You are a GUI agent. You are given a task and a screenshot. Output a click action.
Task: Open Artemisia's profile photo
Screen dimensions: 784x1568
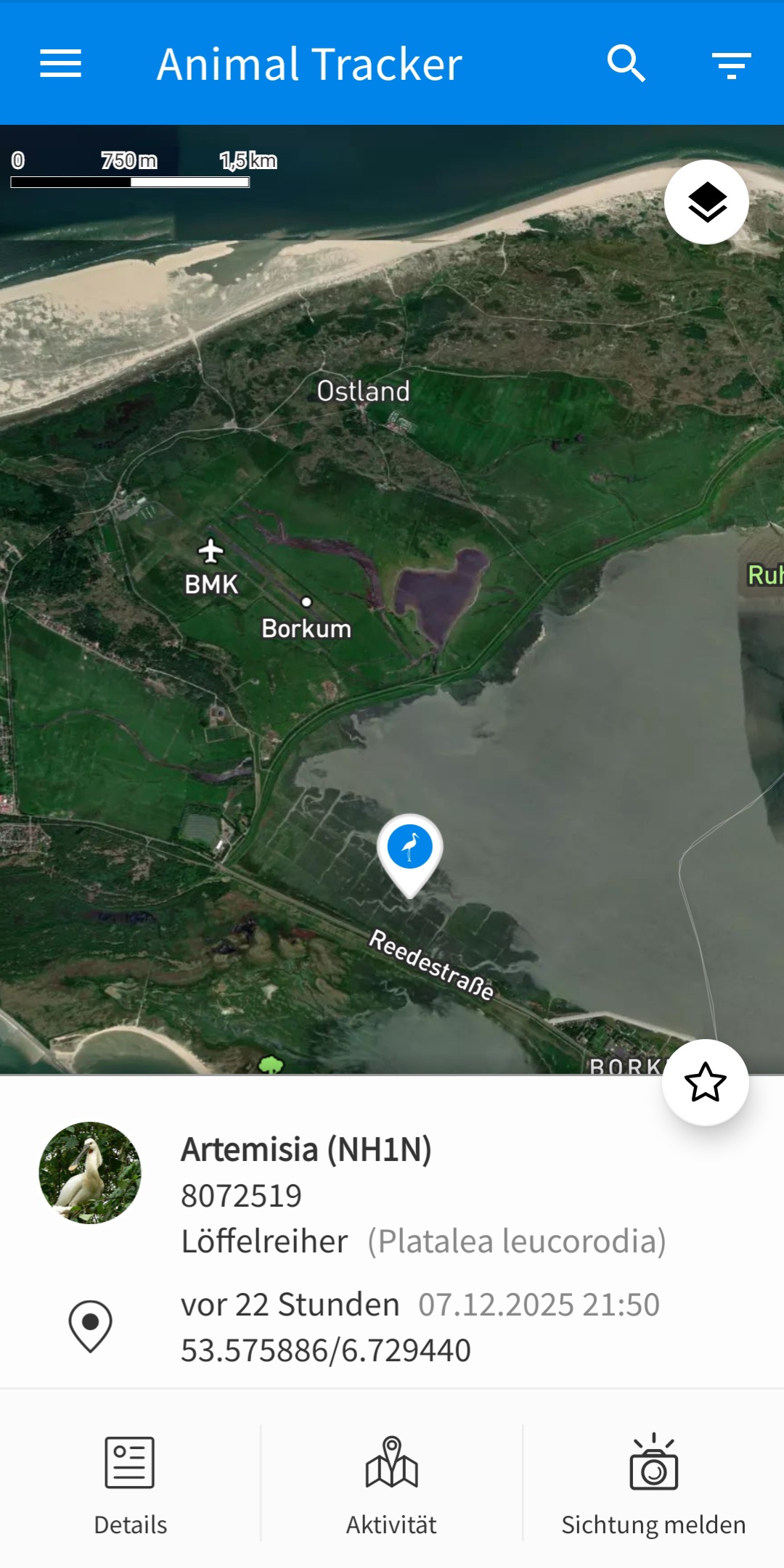[90, 1173]
